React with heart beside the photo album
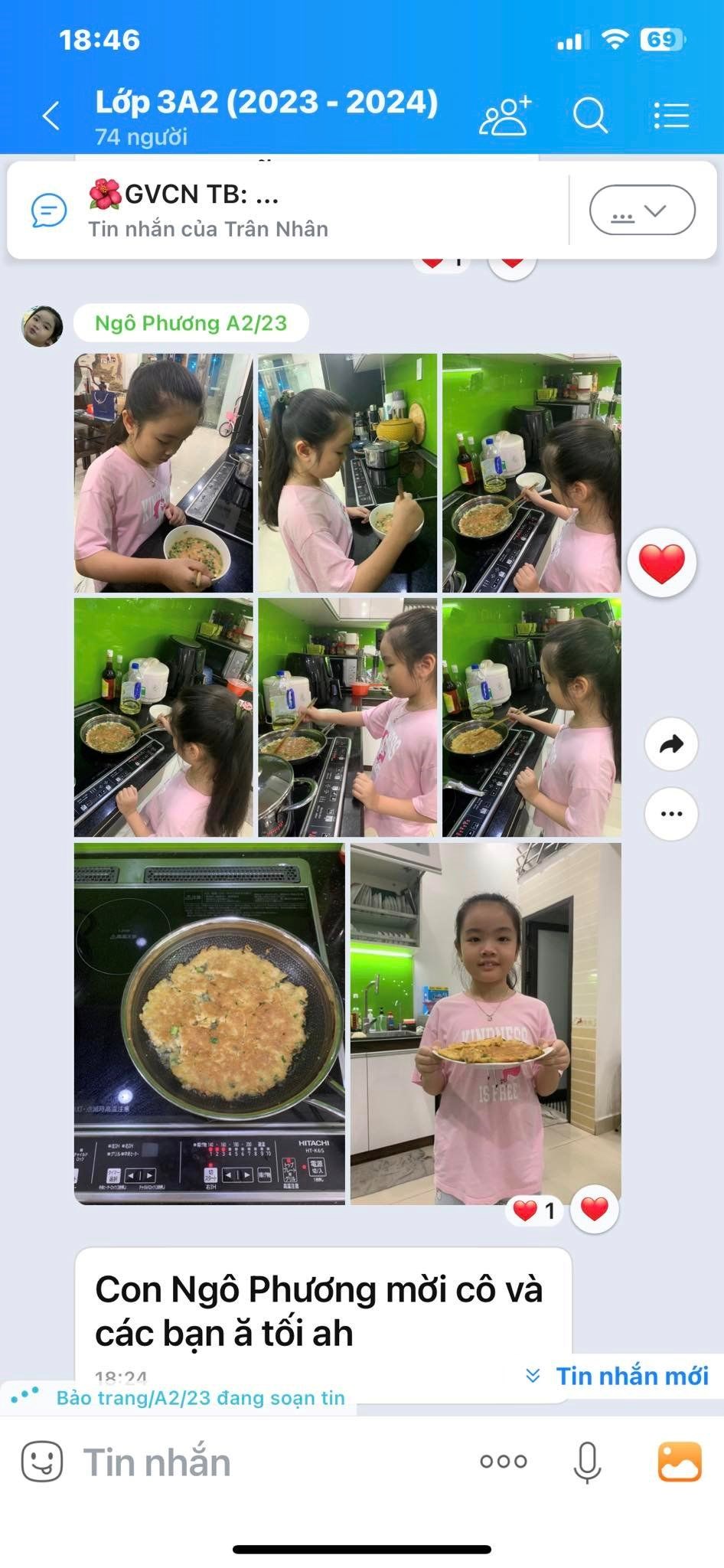The width and height of the screenshot is (724, 1568). pyautogui.click(x=661, y=563)
